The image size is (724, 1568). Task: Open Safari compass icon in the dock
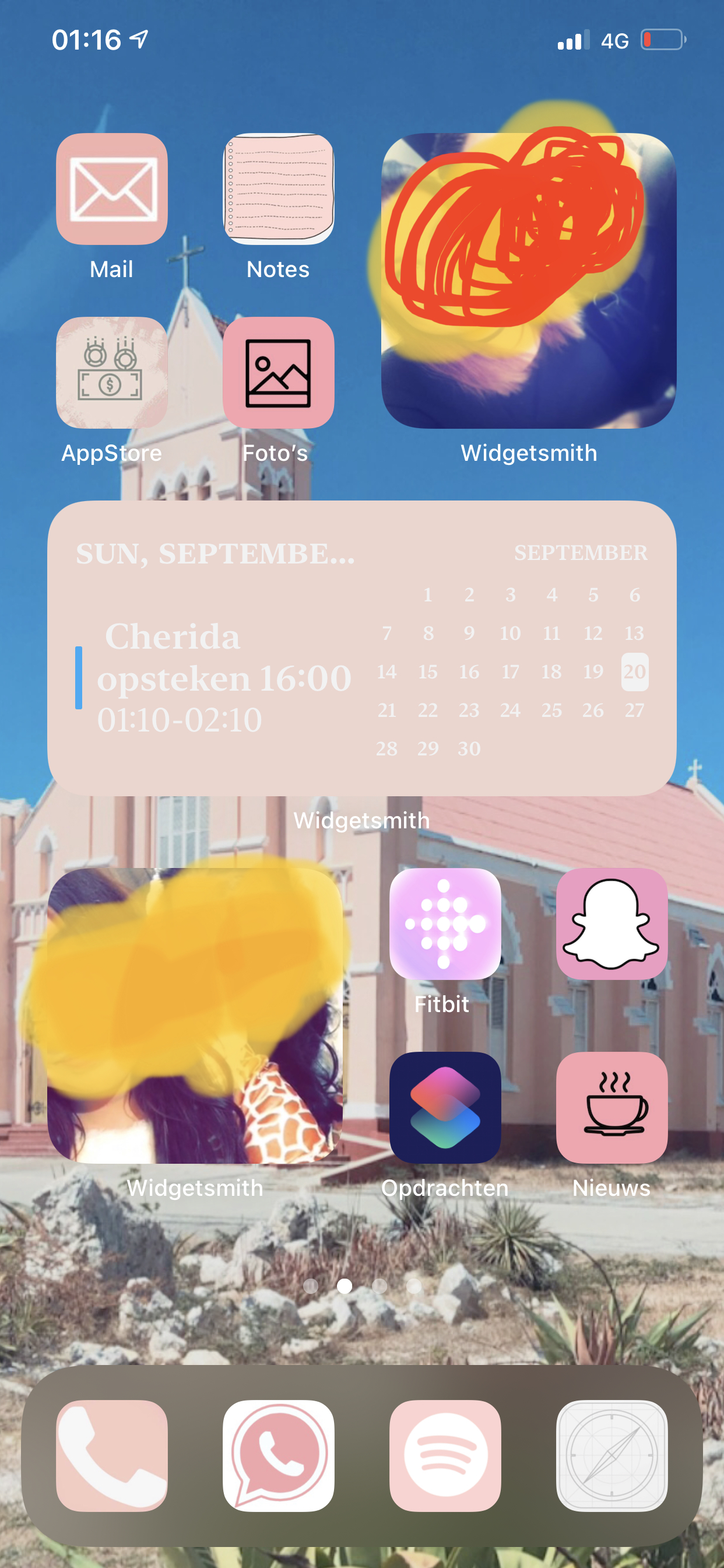(x=611, y=1456)
